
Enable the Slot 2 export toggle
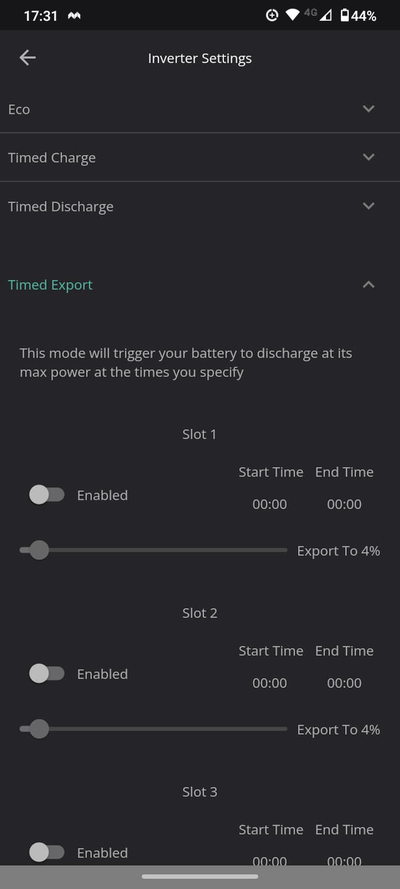47,674
